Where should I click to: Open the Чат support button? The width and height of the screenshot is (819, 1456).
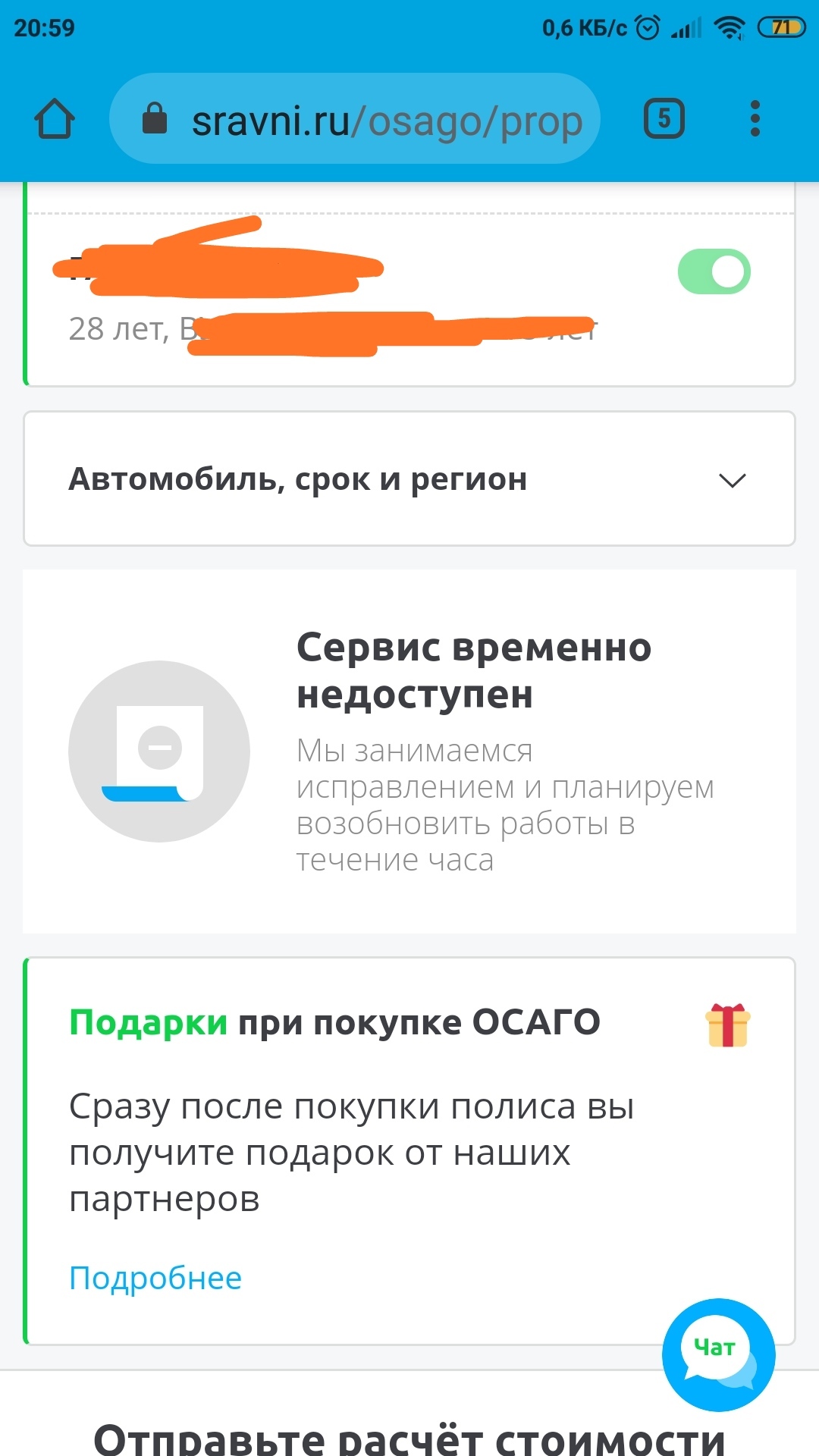point(718,1355)
